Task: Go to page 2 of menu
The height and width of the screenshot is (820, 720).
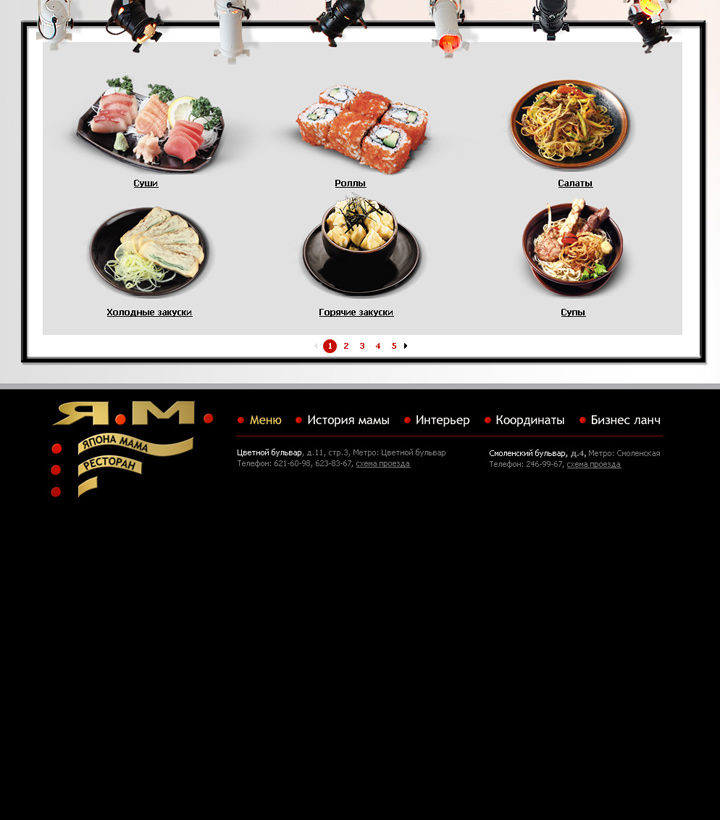Action: point(346,346)
